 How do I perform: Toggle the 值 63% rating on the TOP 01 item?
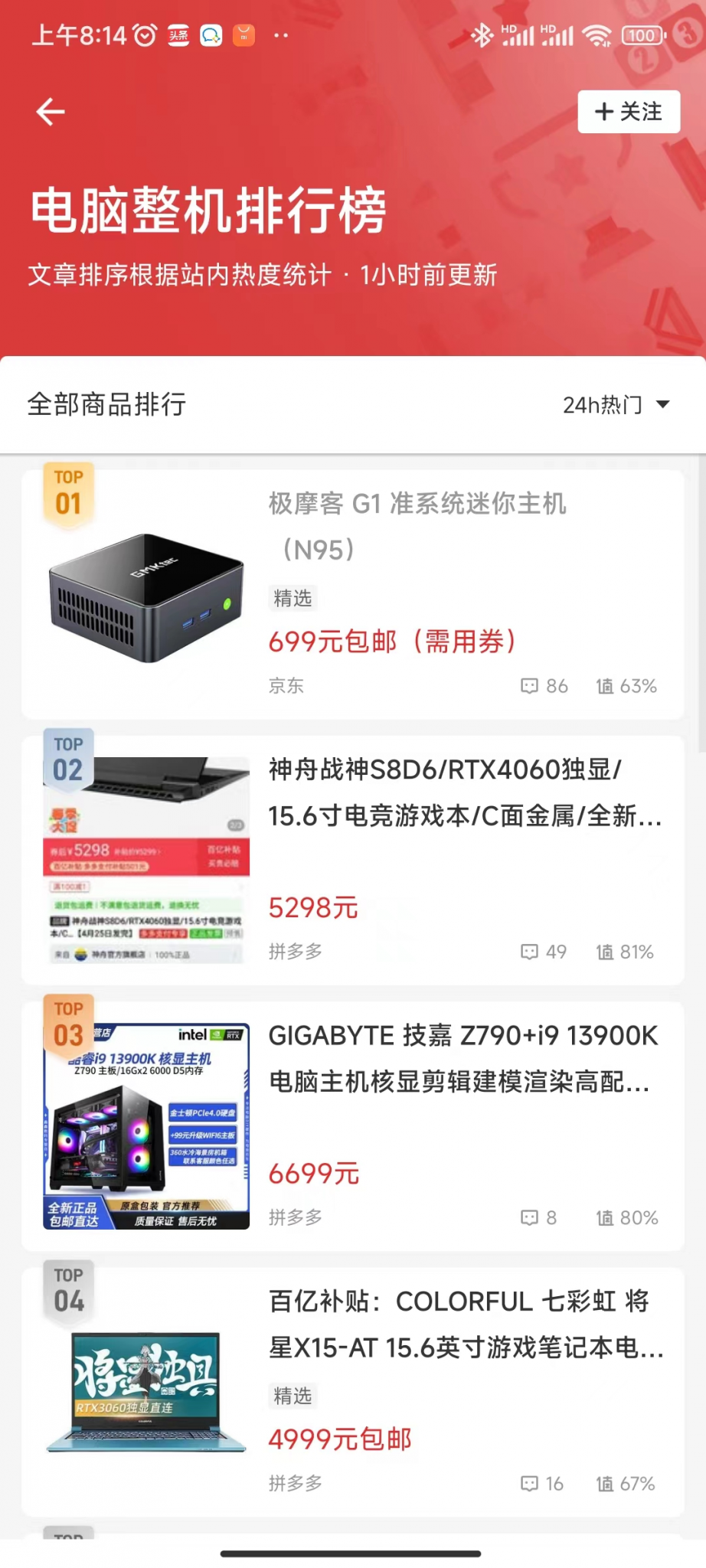626,686
